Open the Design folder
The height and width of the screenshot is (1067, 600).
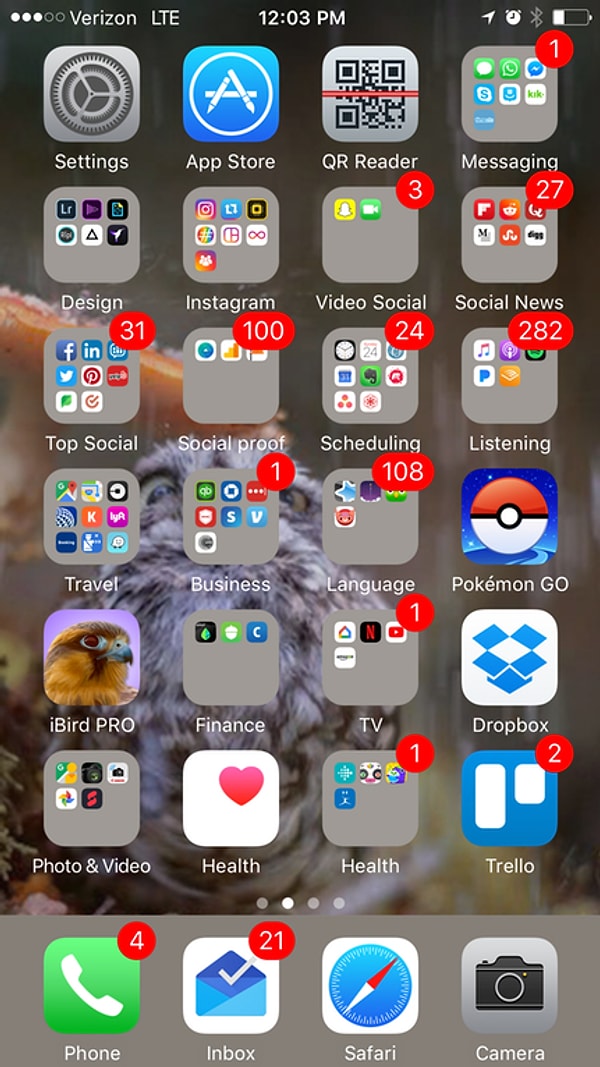[x=91, y=235]
